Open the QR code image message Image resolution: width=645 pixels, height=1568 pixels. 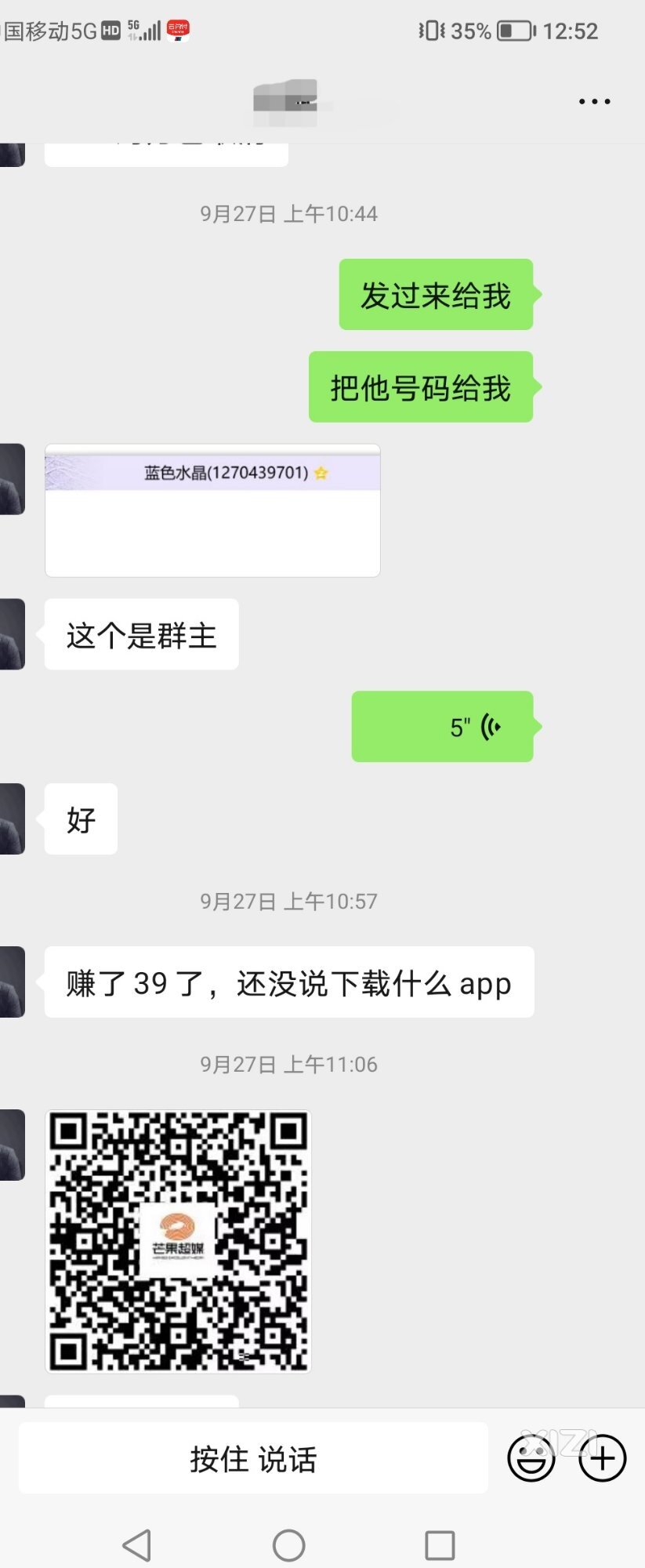pos(178,1240)
